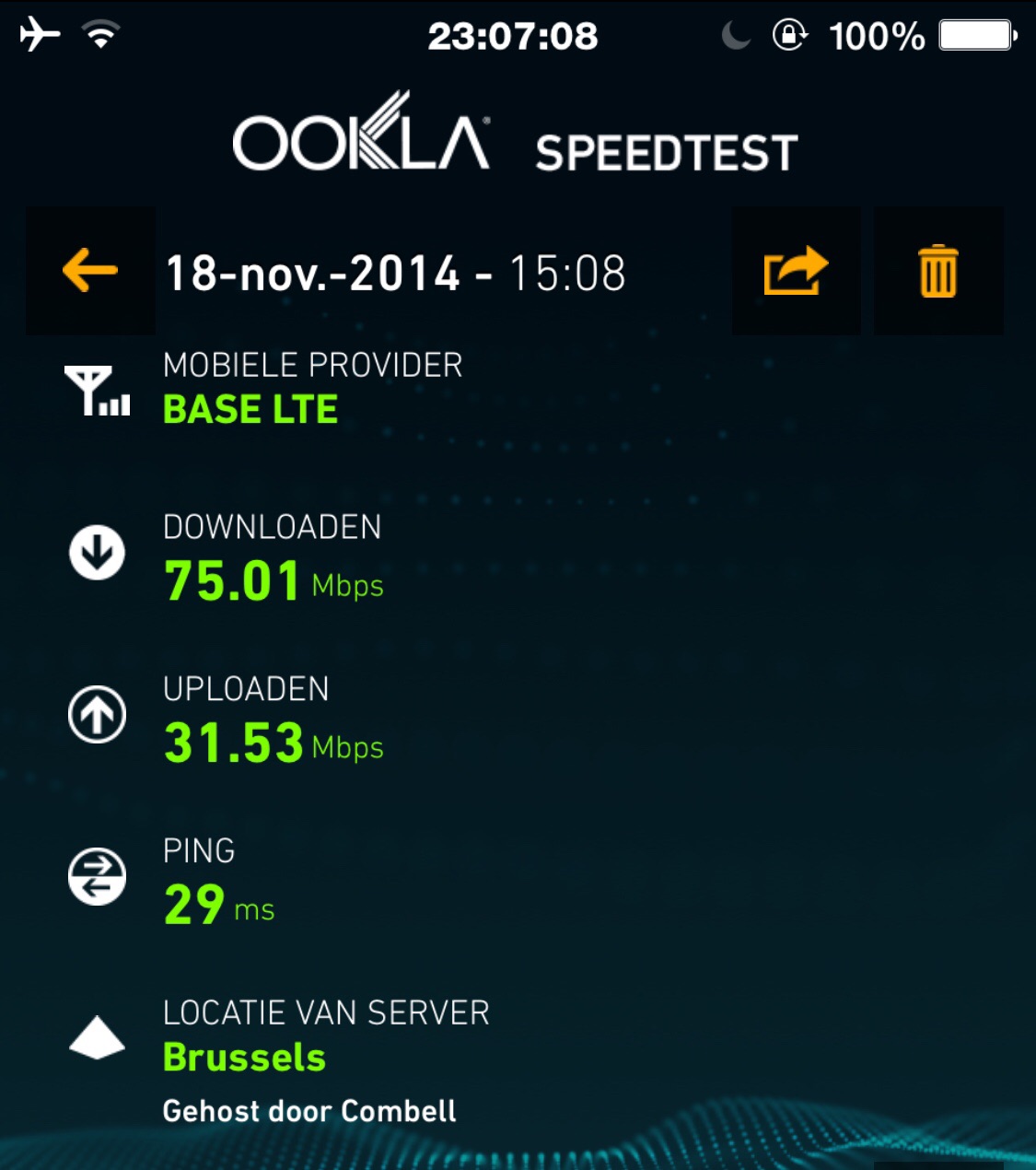Image resolution: width=1036 pixels, height=1170 pixels.
Task: Delete this result with the trash icon
Action: pos(937,271)
